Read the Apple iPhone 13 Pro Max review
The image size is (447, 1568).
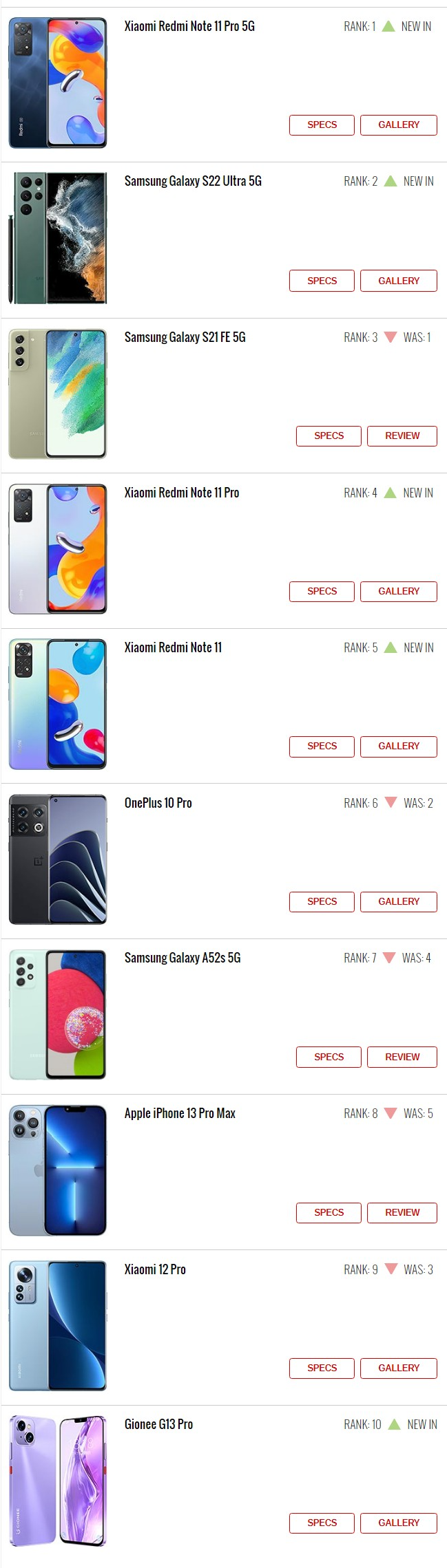click(402, 1213)
